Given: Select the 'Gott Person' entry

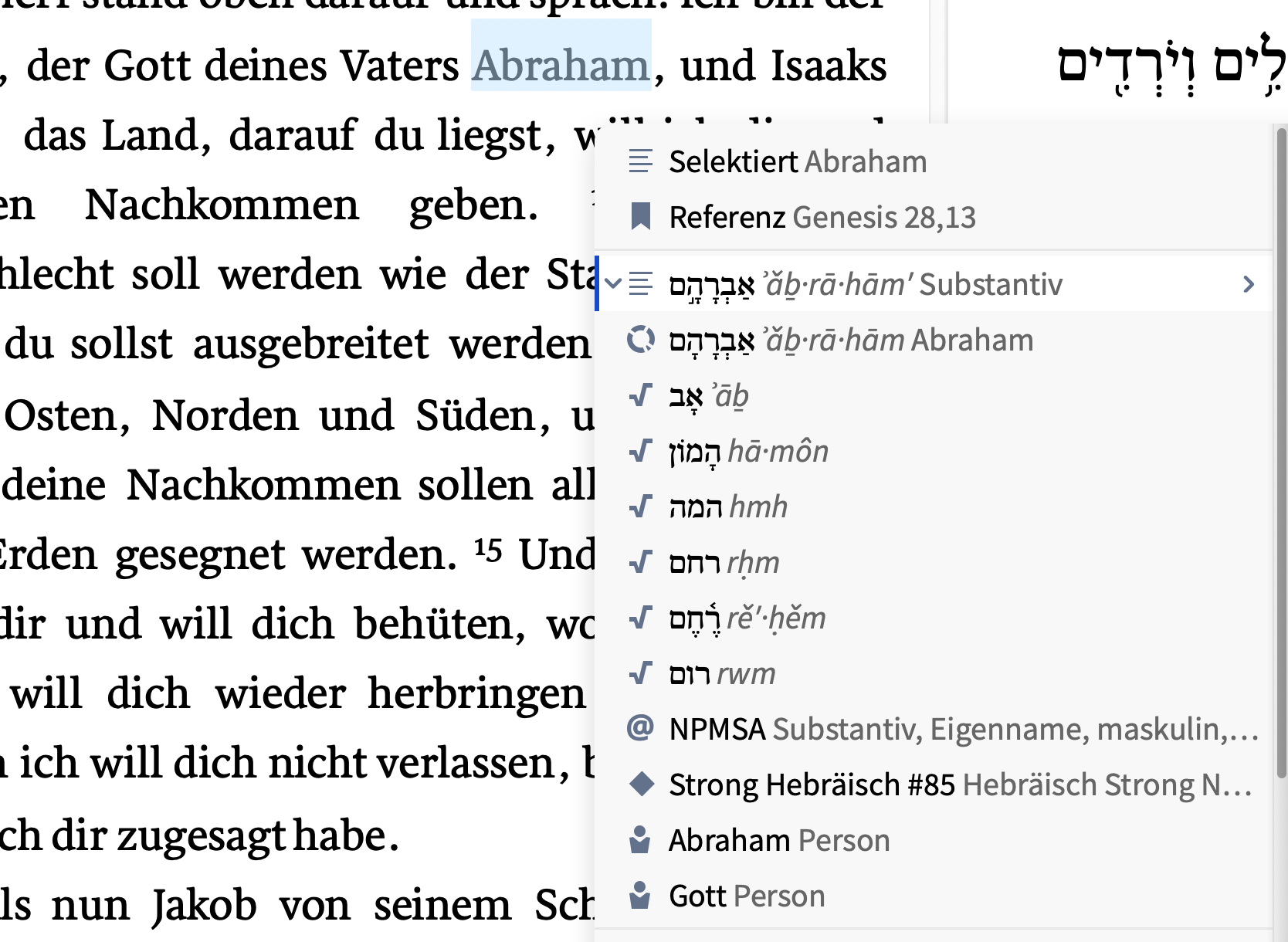Looking at the screenshot, I should (746, 896).
